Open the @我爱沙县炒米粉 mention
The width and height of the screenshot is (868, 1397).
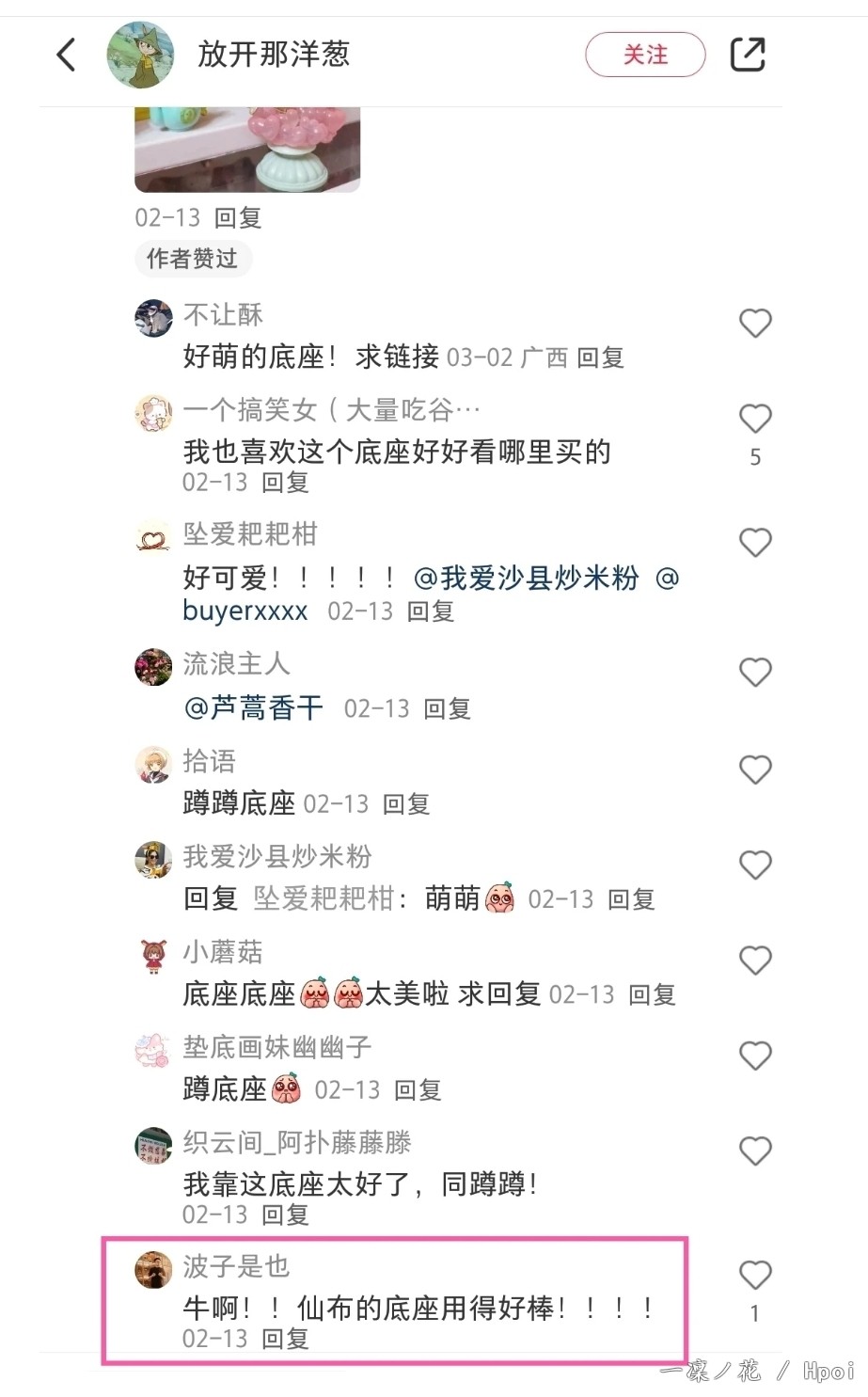527,577
